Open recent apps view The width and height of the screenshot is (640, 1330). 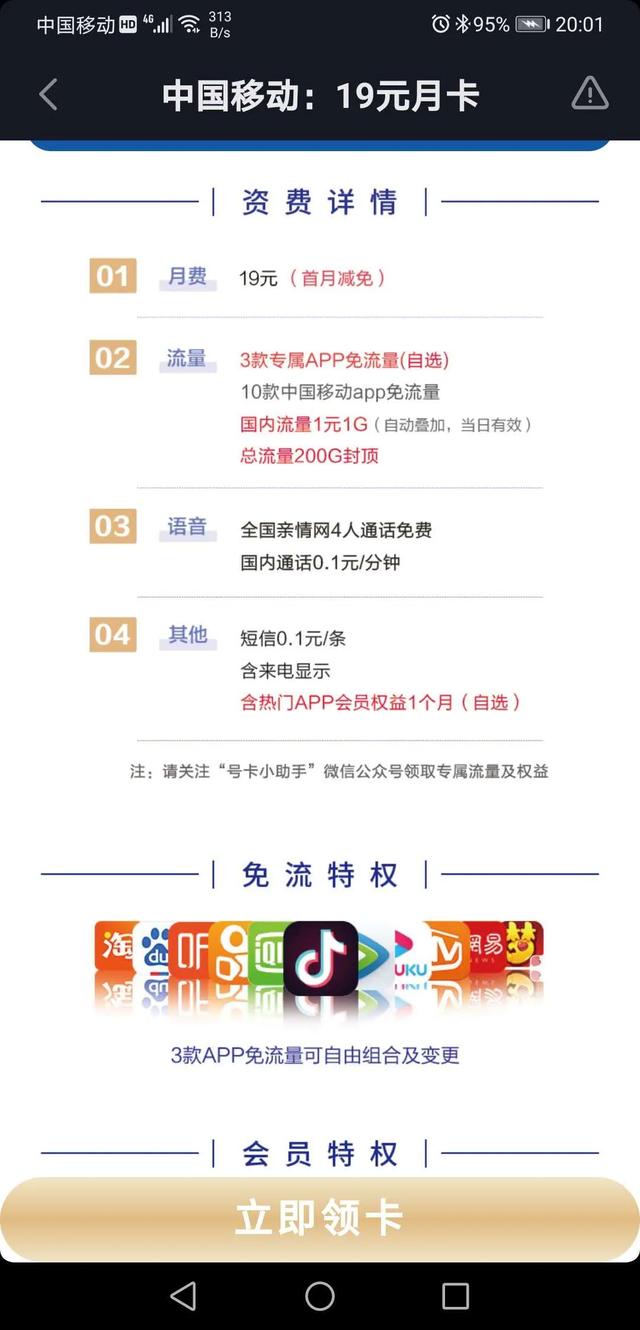click(x=455, y=1296)
